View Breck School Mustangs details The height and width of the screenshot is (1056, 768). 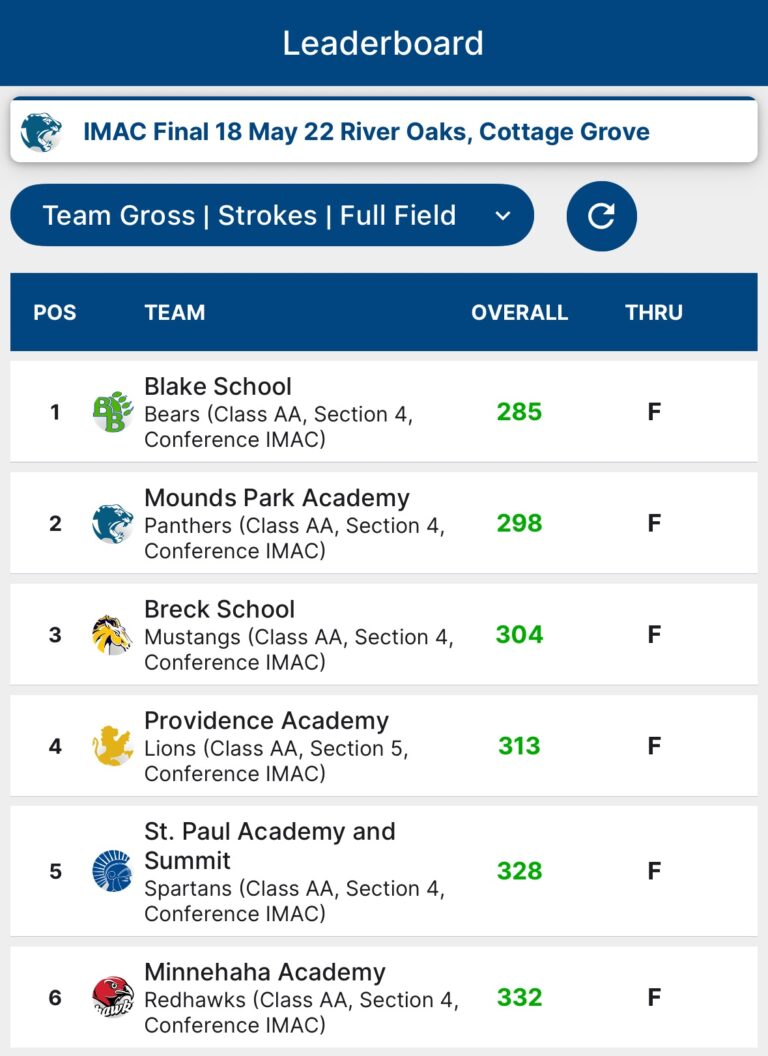click(x=383, y=634)
